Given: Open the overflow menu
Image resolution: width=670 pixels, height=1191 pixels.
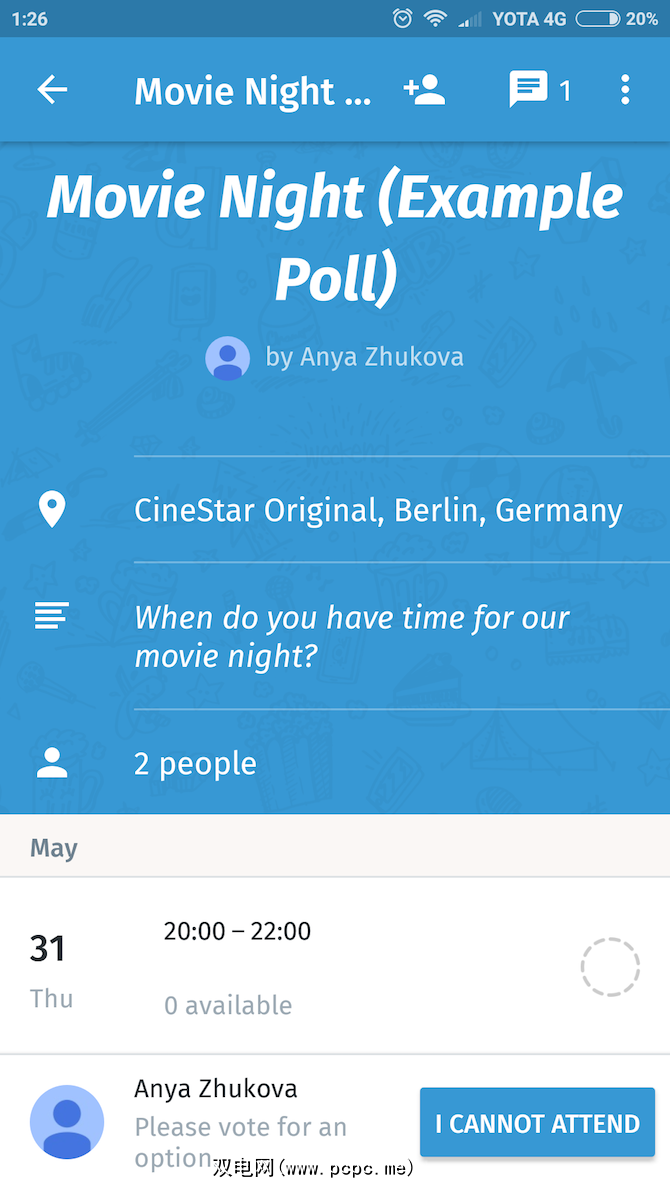Looking at the screenshot, I should tap(625, 90).
